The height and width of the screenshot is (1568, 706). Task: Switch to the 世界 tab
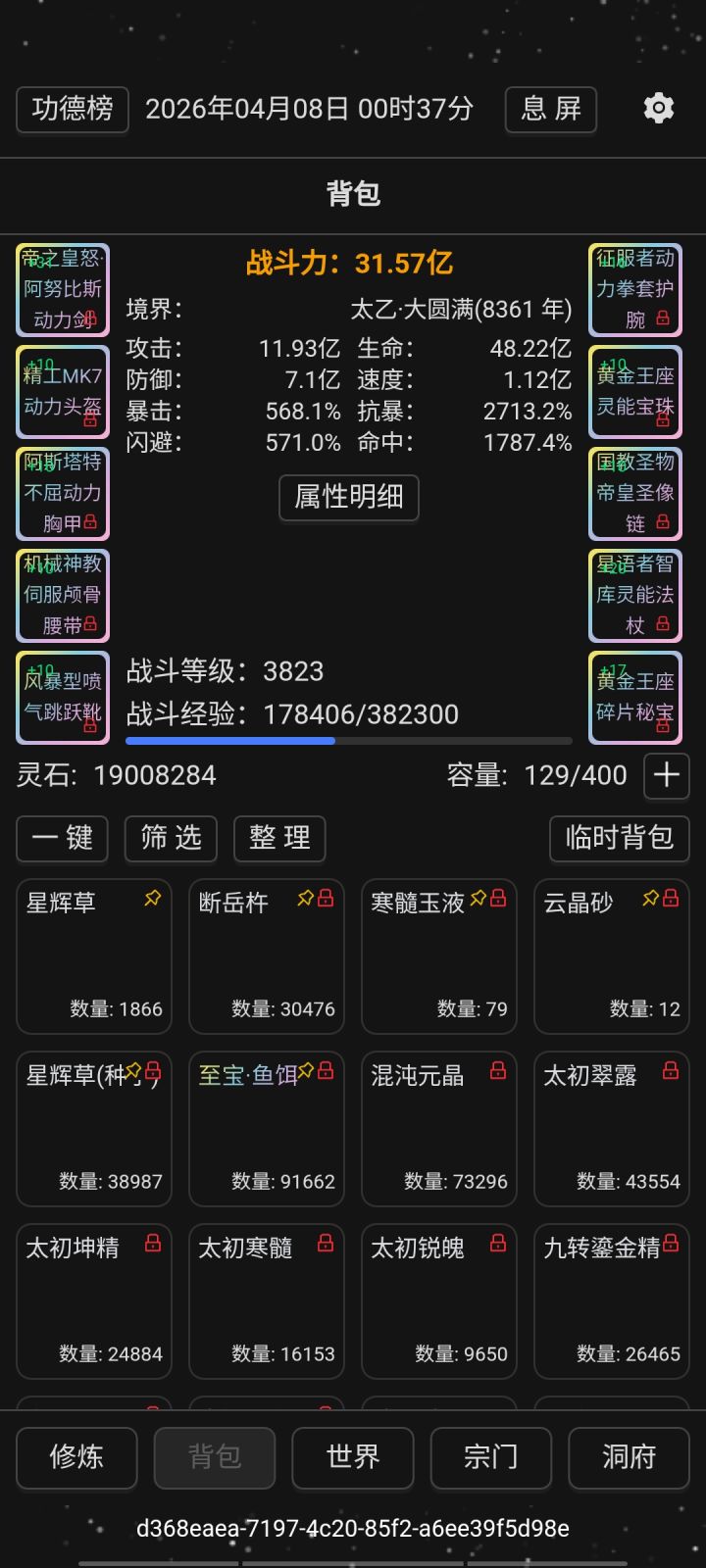click(352, 1458)
